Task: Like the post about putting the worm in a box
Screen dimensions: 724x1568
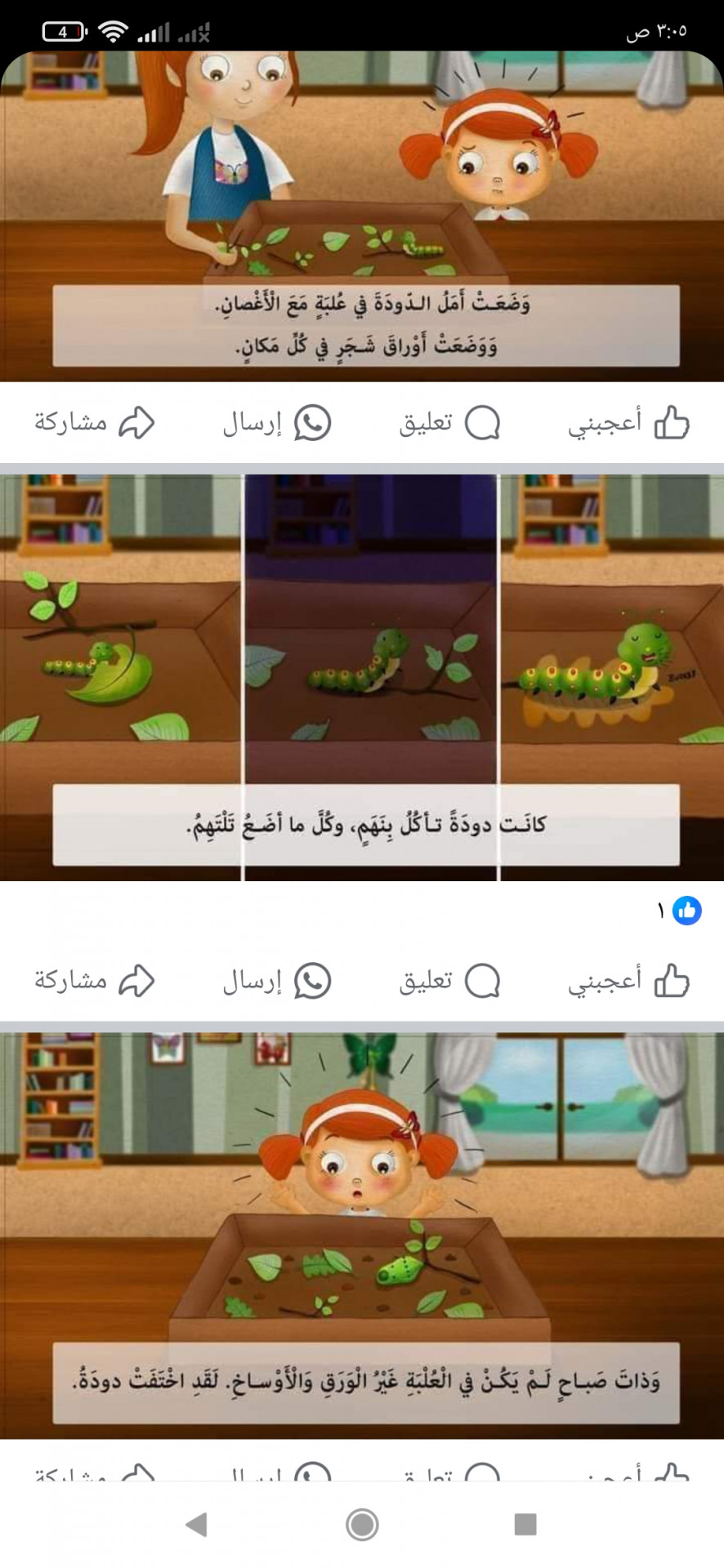Action: point(628,423)
